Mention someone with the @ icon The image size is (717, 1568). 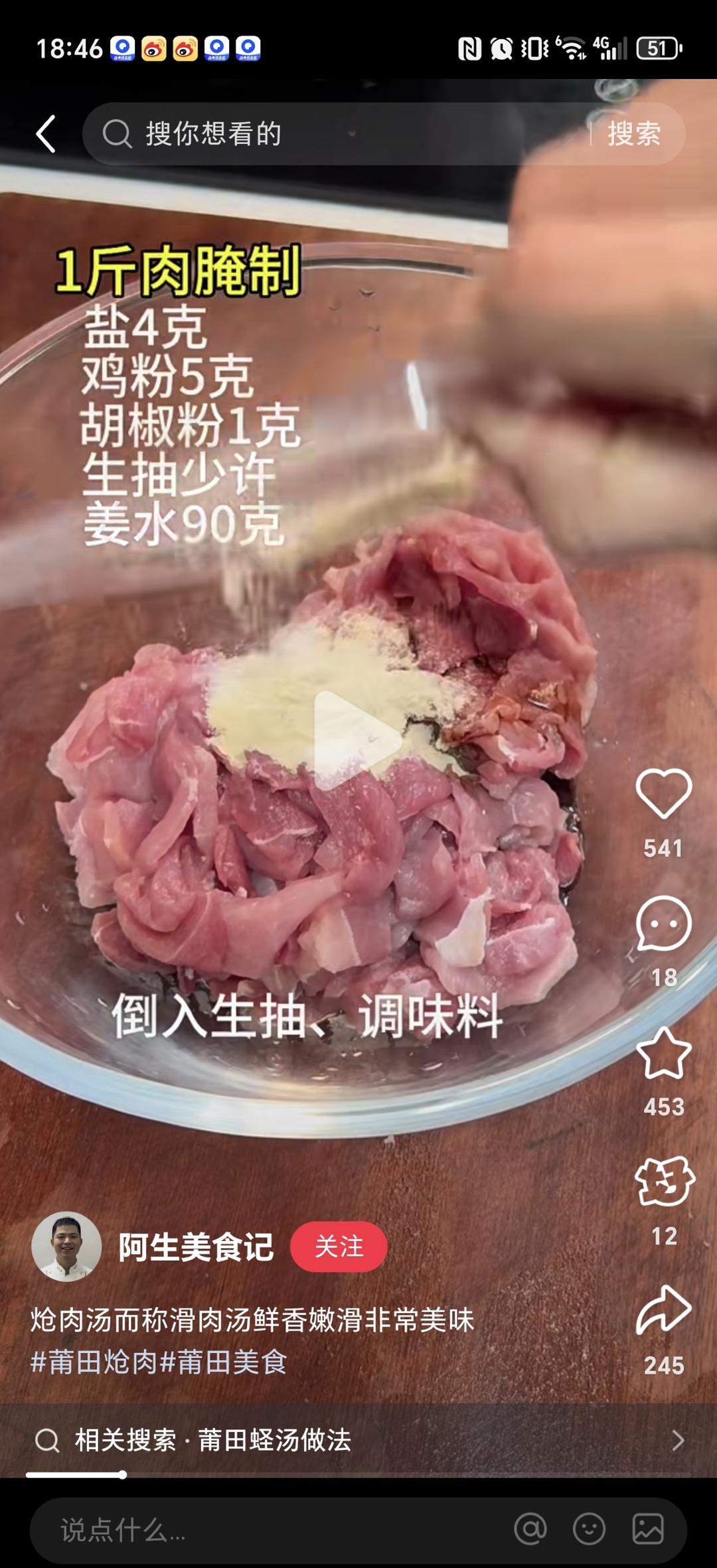click(530, 1530)
